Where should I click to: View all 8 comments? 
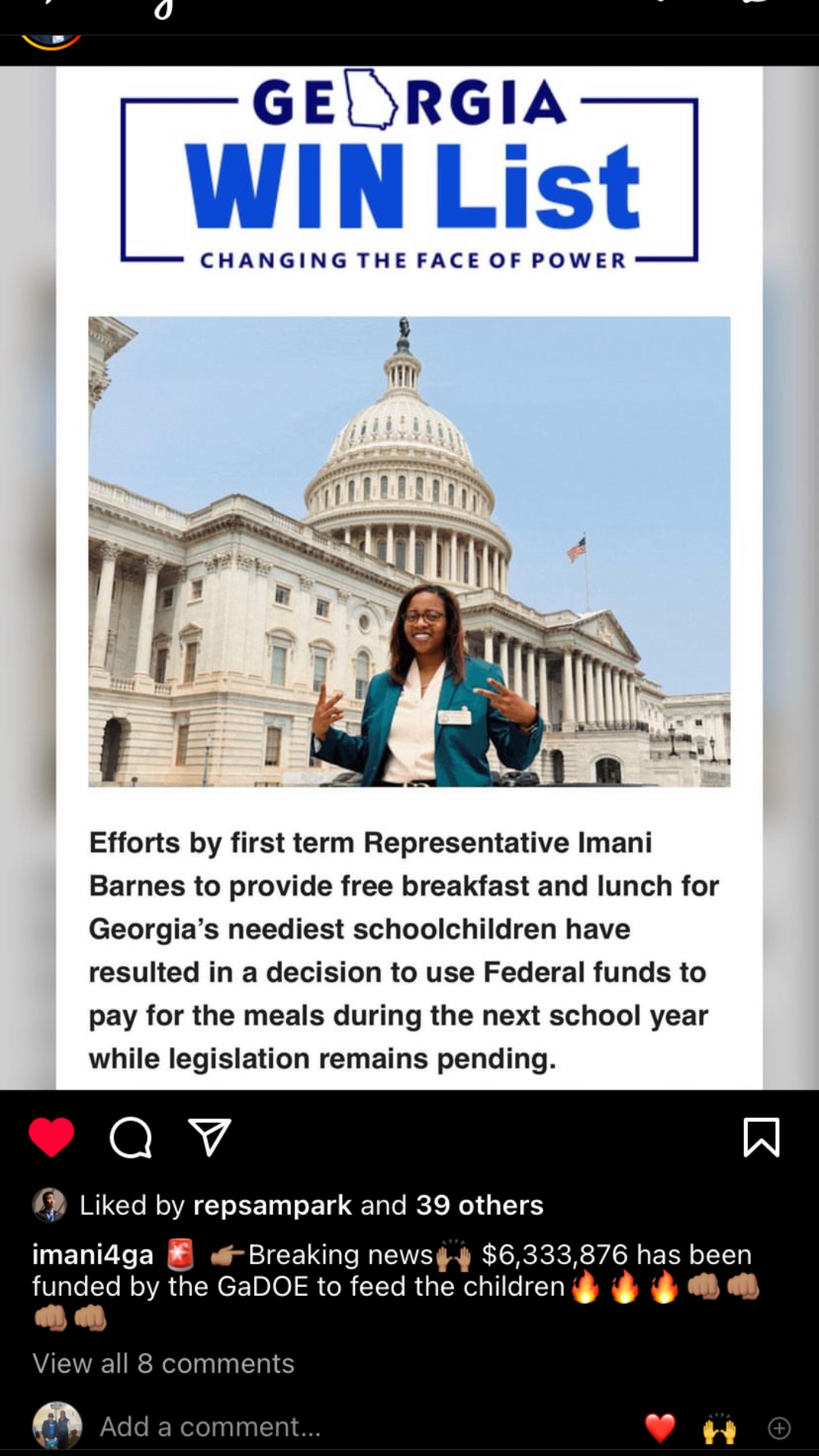pyautogui.click(x=163, y=1363)
